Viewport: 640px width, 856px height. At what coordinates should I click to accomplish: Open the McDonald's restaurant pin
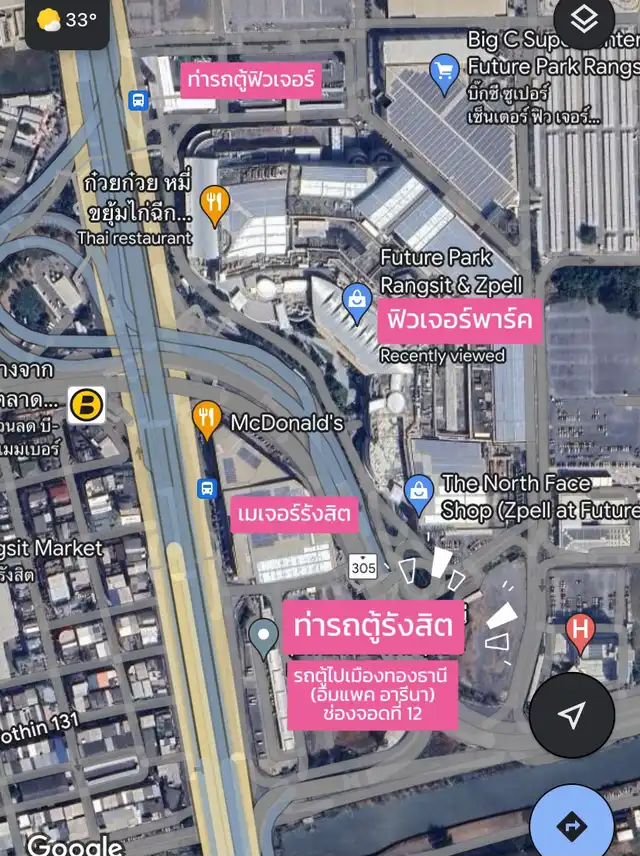(x=206, y=420)
